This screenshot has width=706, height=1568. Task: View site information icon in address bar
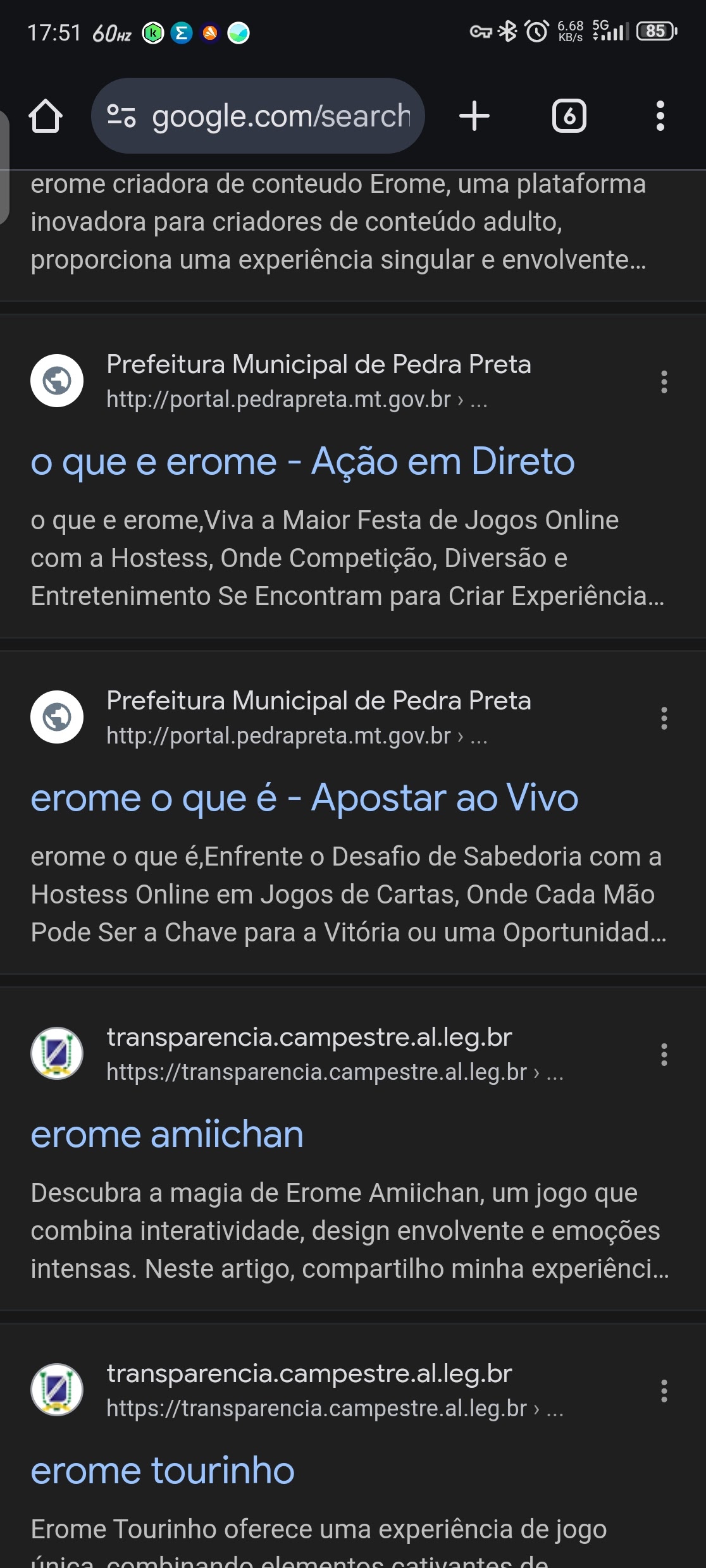tap(121, 116)
